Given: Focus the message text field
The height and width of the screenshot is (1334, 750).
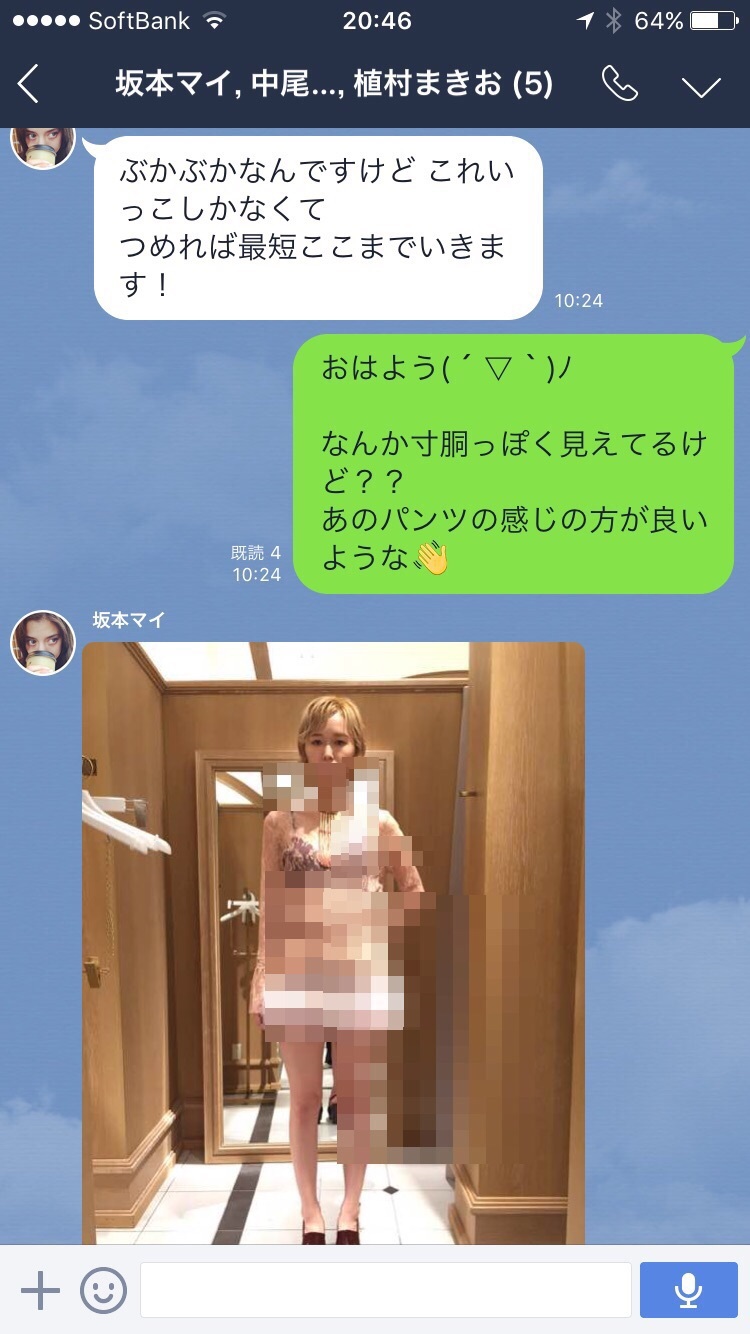Looking at the screenshot, I should [x=385, y=1290].
